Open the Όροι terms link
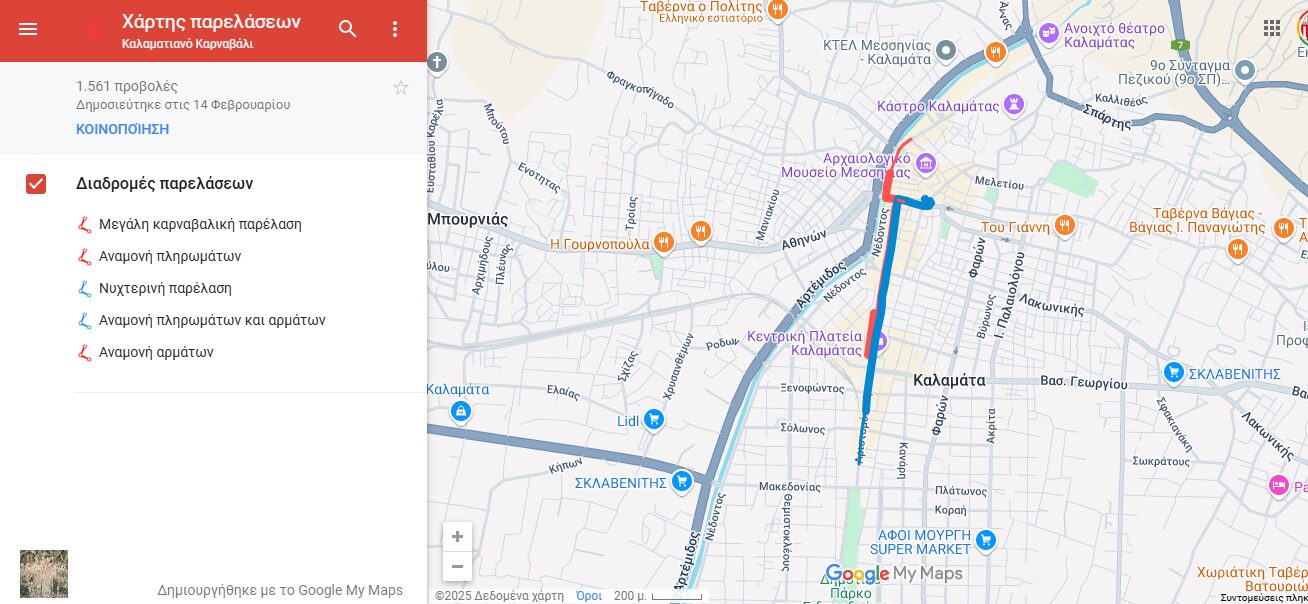 (x=589, y=596)
